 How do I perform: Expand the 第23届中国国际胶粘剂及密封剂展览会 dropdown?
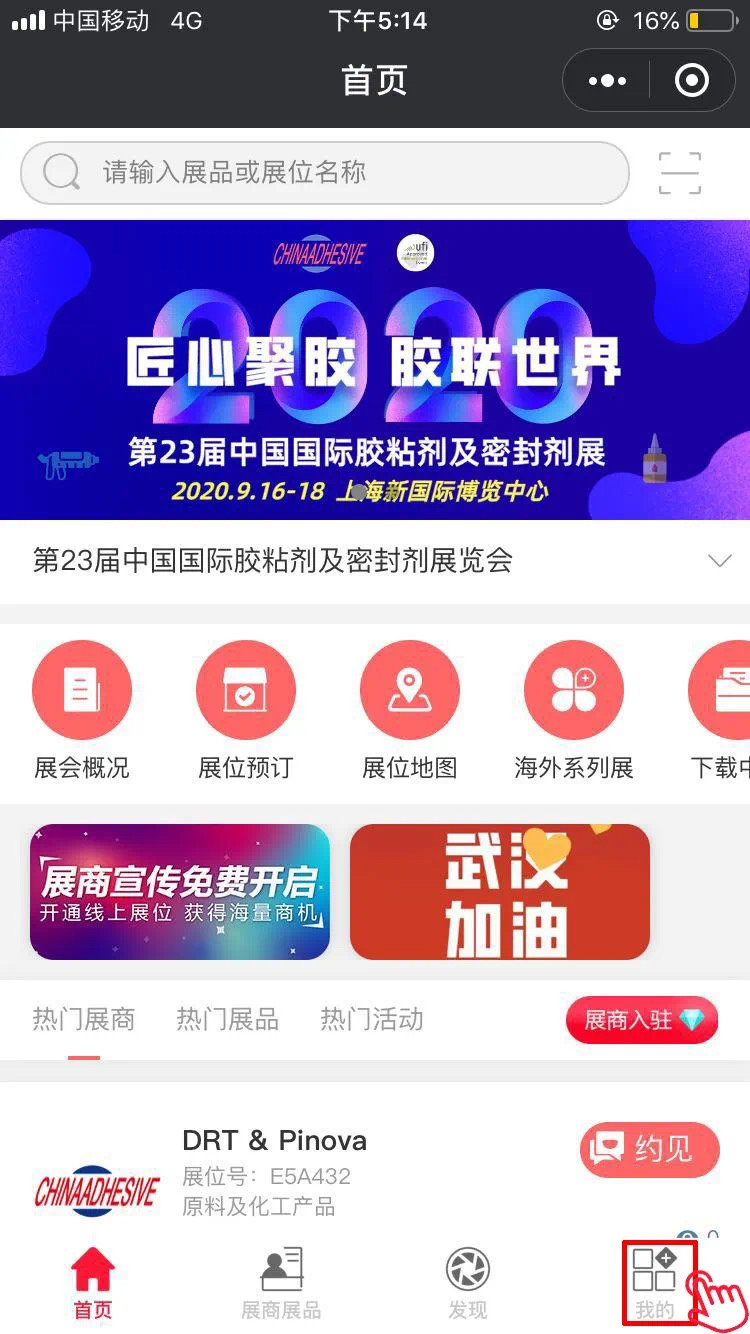(719, 561)
